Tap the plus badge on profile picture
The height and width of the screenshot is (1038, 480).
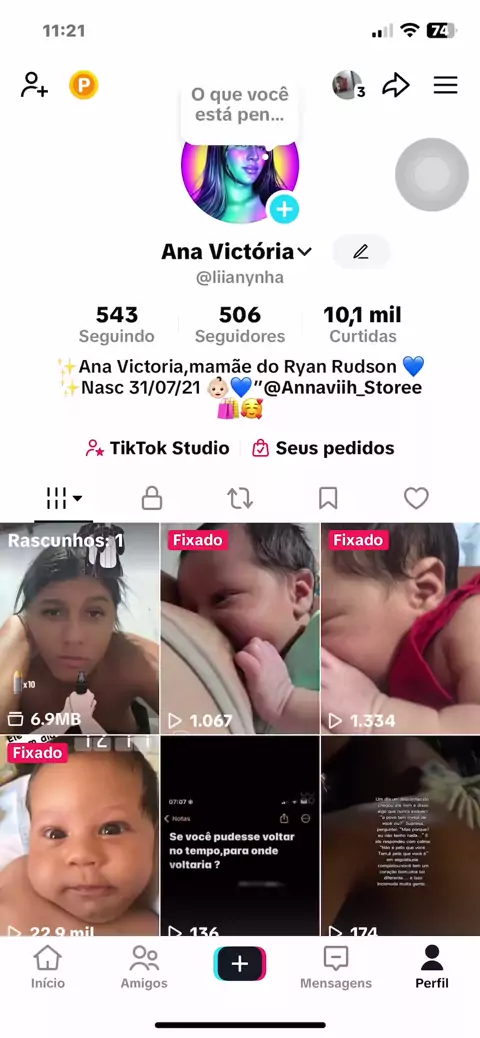[x=283, y=209]
